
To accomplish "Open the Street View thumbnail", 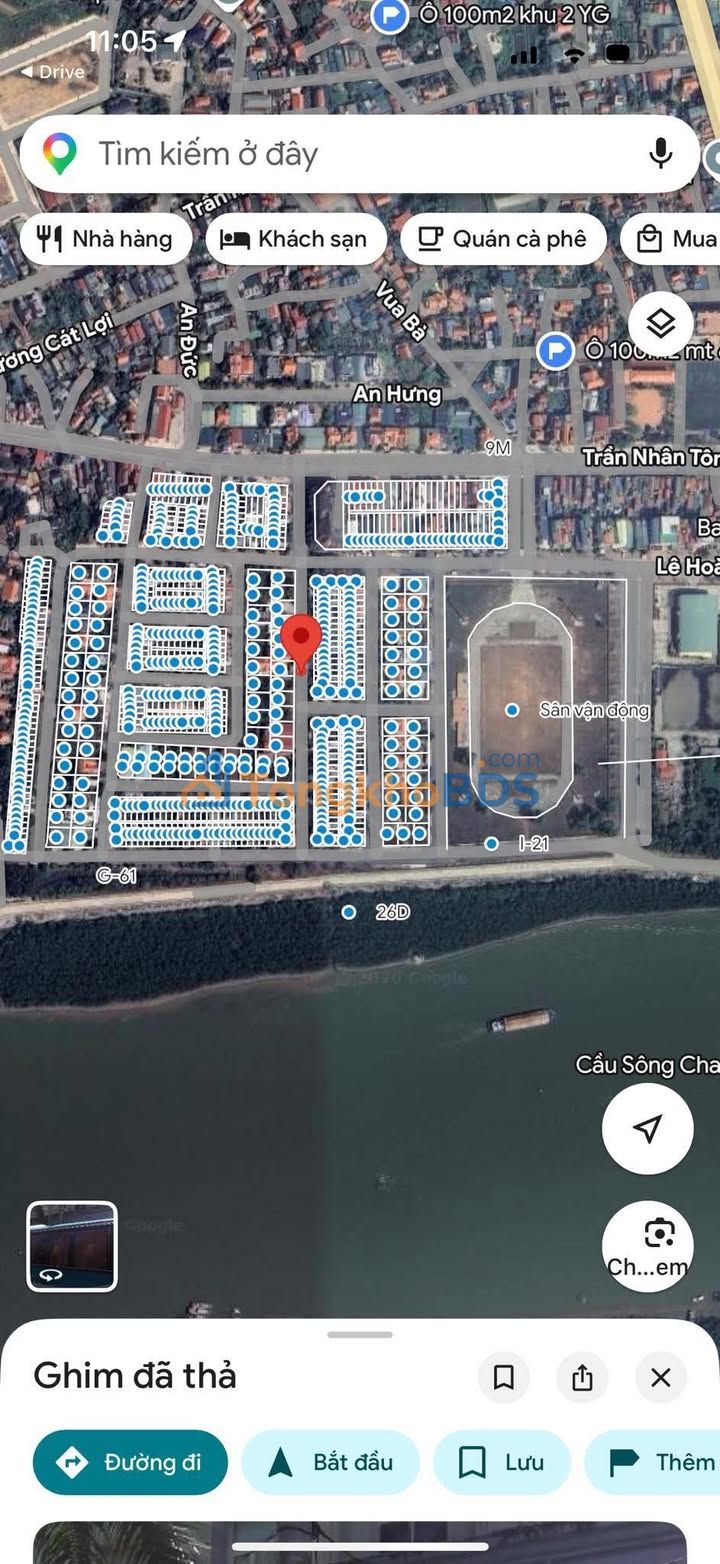I will (72, 1246).
